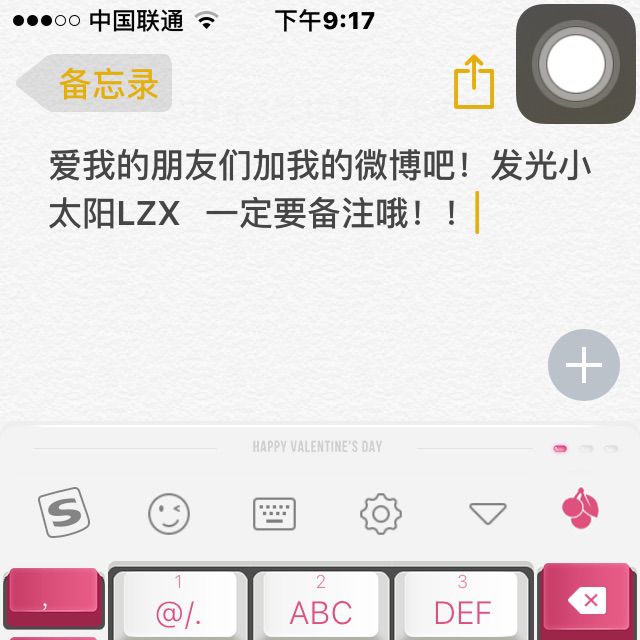Open the emoji smiley panel
The width and height of the screenshot is (640, 640).
pos(169,514)
